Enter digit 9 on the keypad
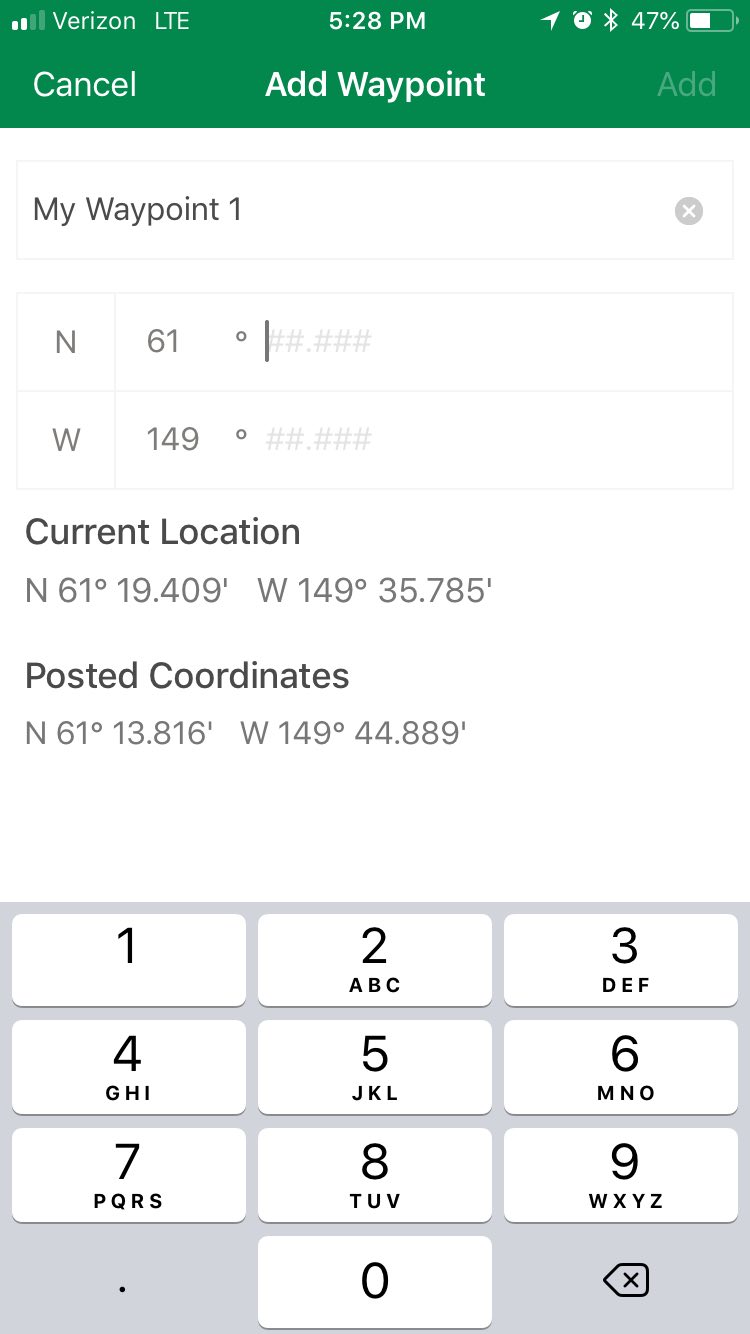The width and height of the screenshot is (750, 1334). (624, 1175)
